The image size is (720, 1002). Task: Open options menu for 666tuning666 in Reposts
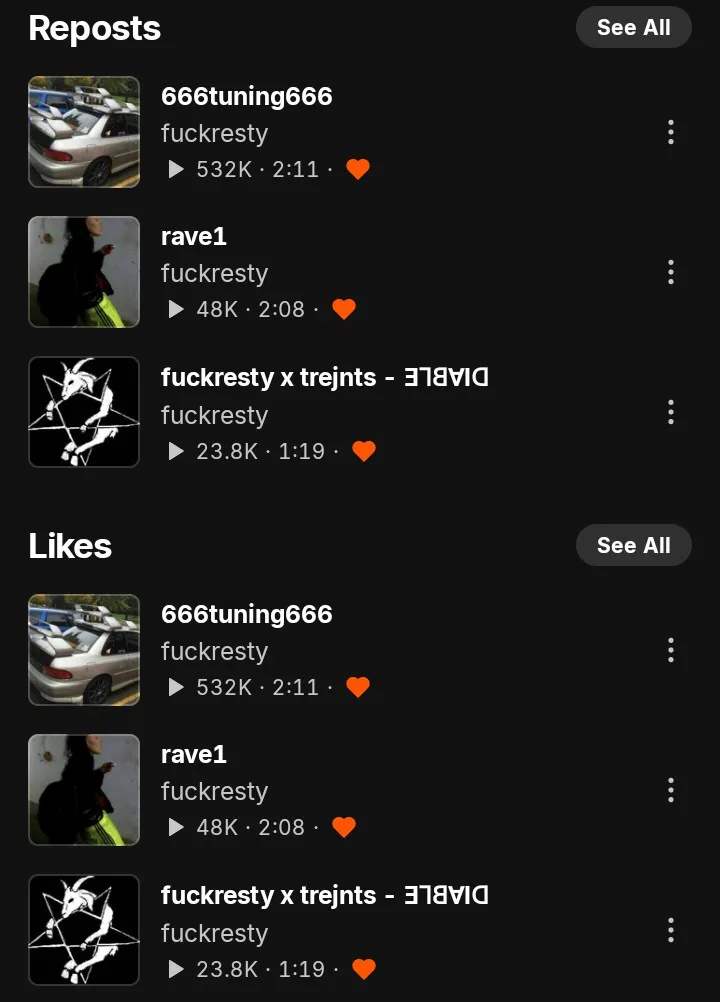pos(671,132)
